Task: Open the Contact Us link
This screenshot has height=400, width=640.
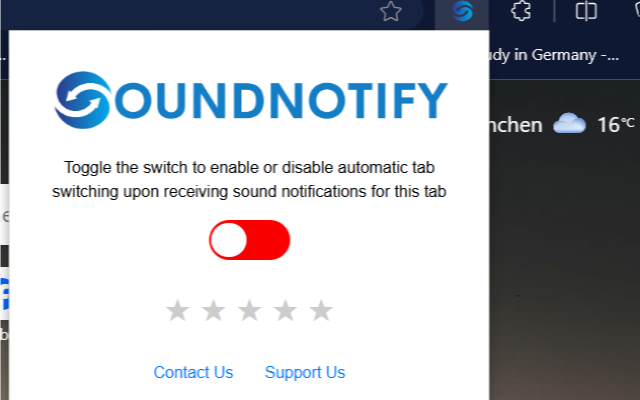Action: [x=193, y=372]
